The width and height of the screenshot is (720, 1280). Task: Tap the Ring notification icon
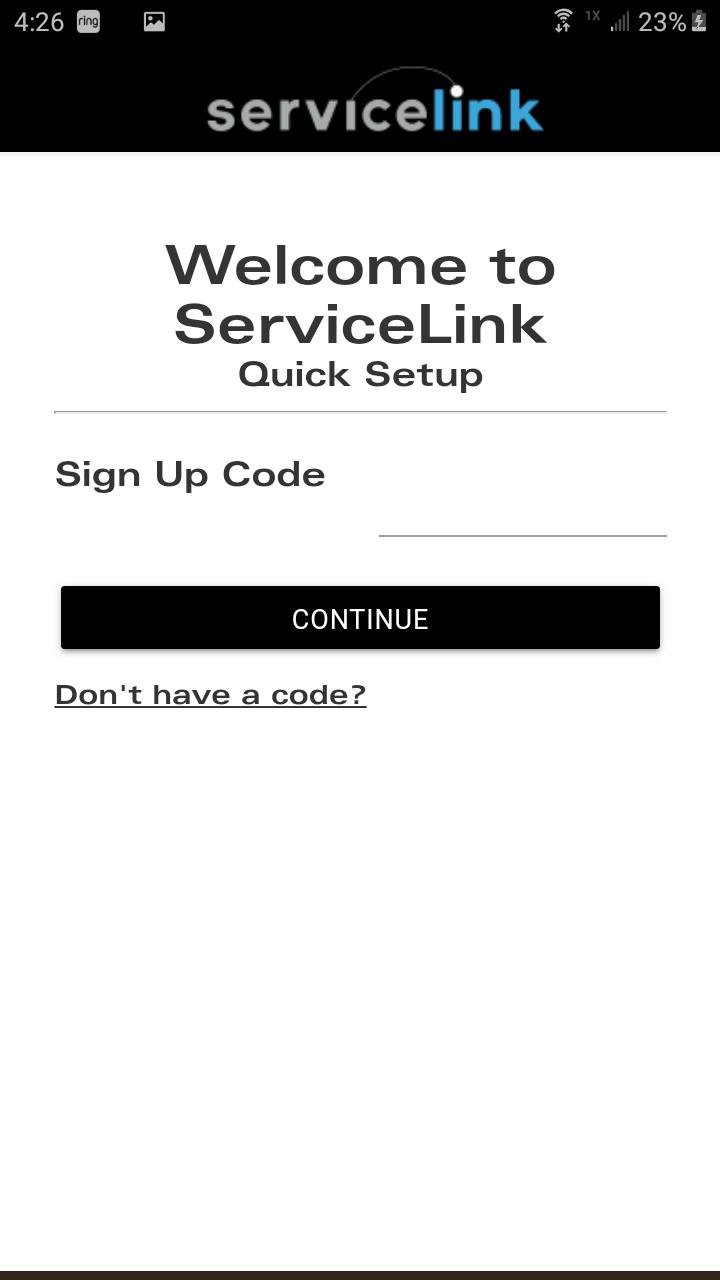88,21
